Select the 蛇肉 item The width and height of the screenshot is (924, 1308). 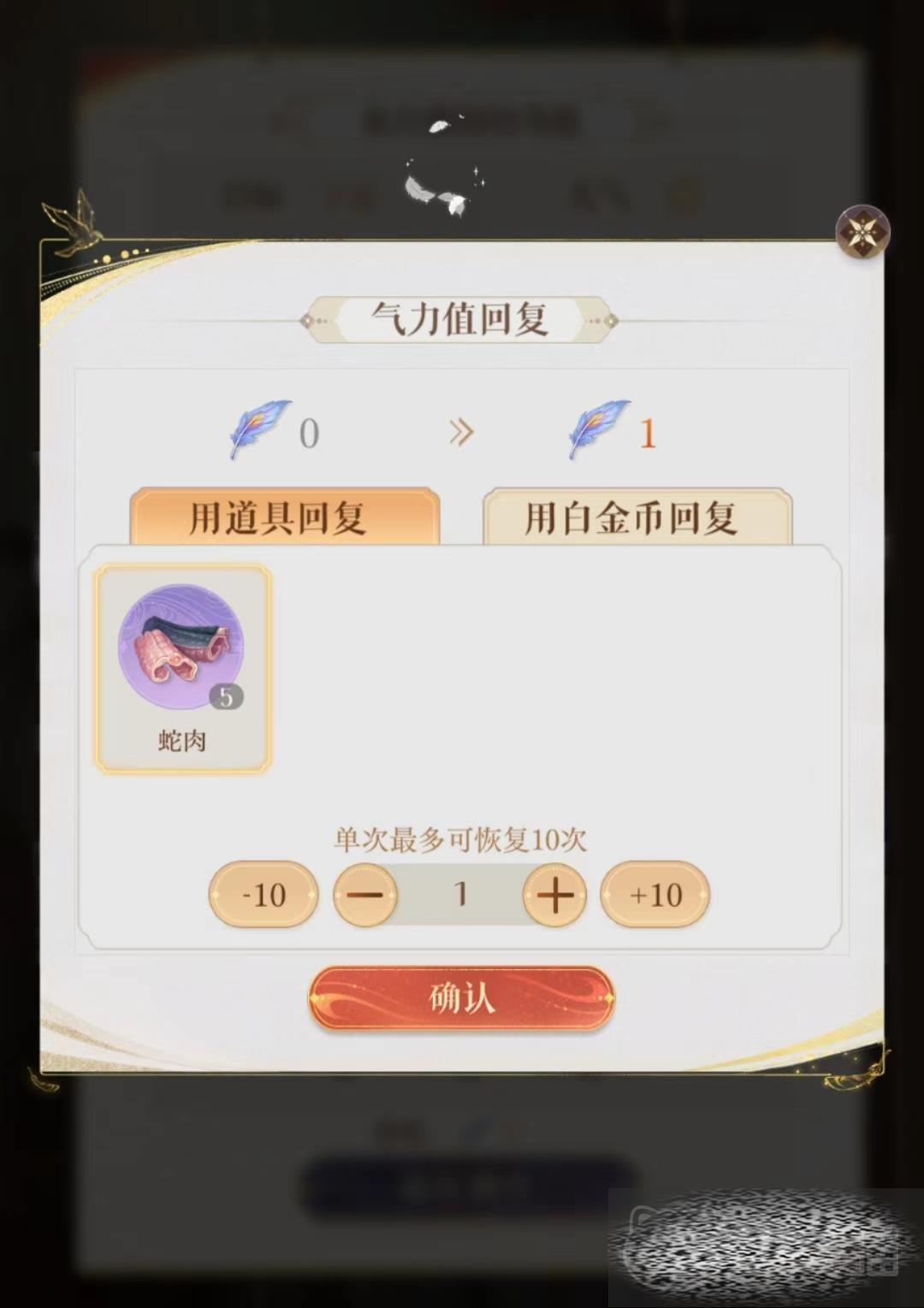tap(182, 669)
